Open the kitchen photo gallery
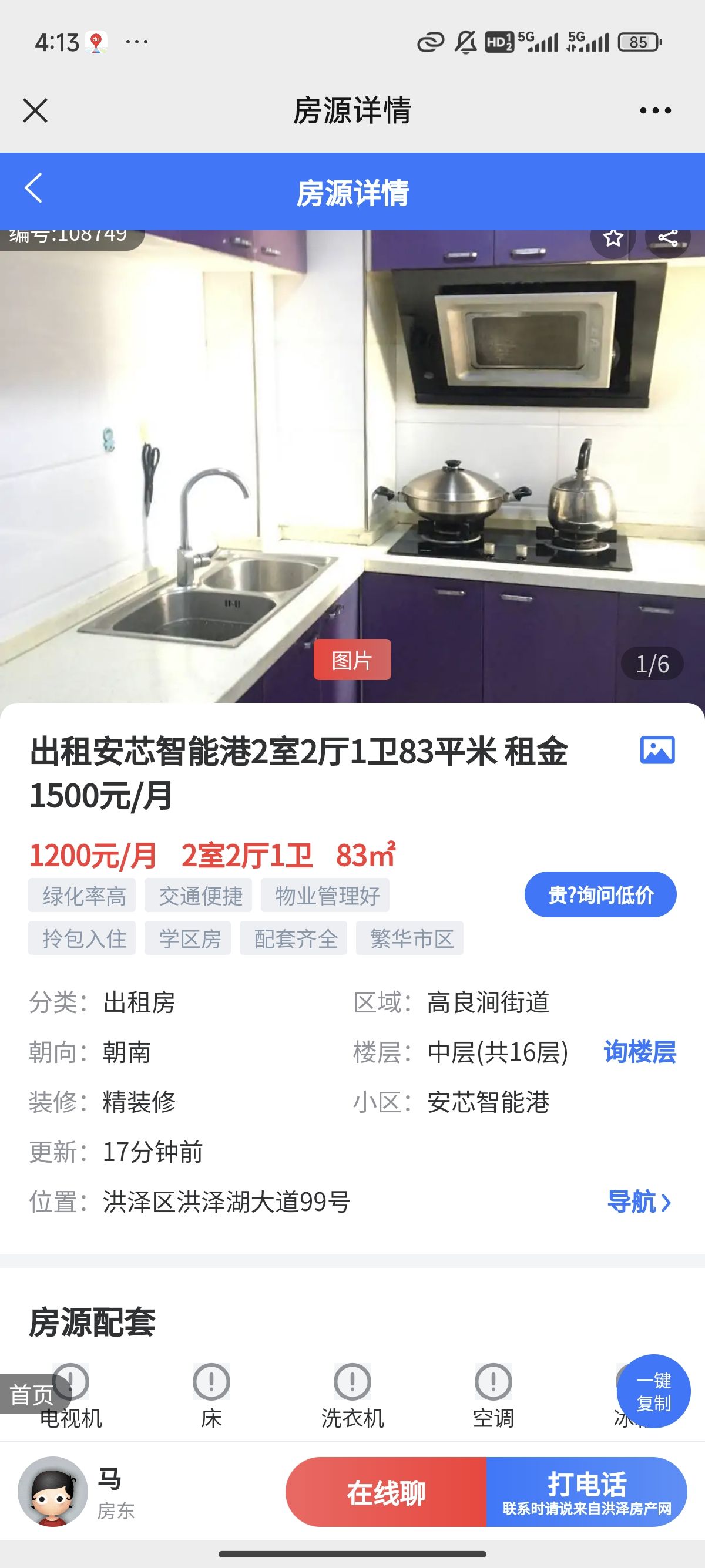 [352, 466]
